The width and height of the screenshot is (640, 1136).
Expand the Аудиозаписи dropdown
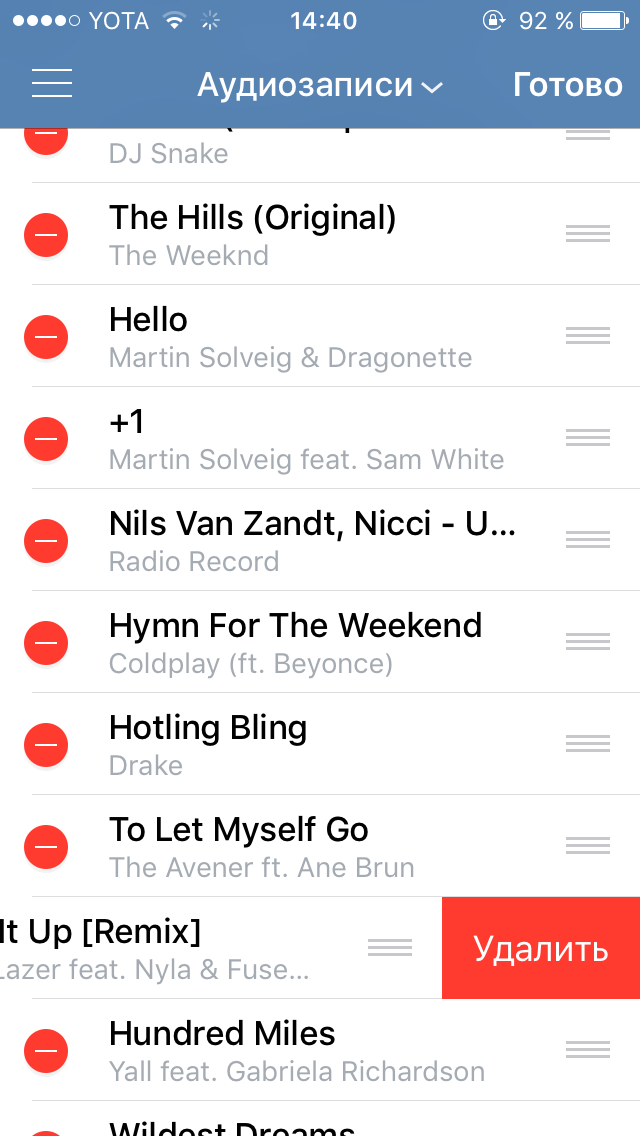pyautogui.click(x=320, y=85)
